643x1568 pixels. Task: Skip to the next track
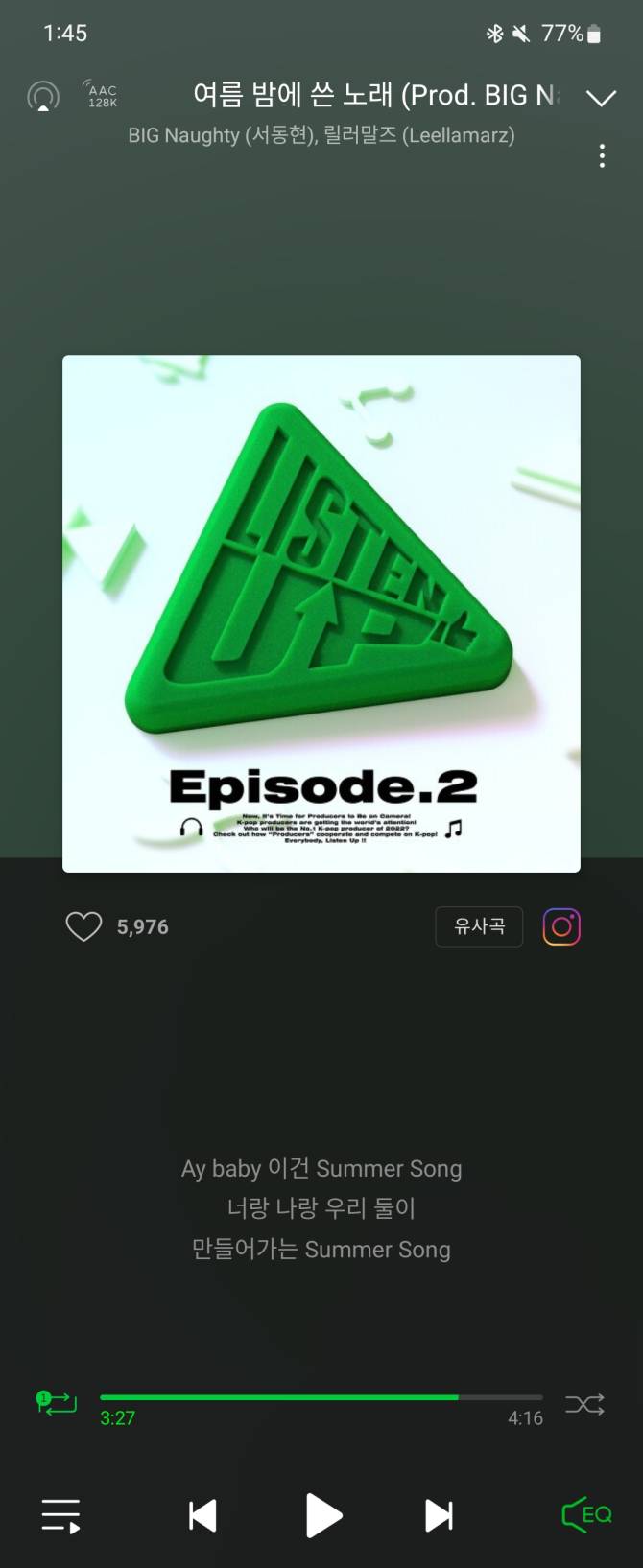tap(440, 1515)
